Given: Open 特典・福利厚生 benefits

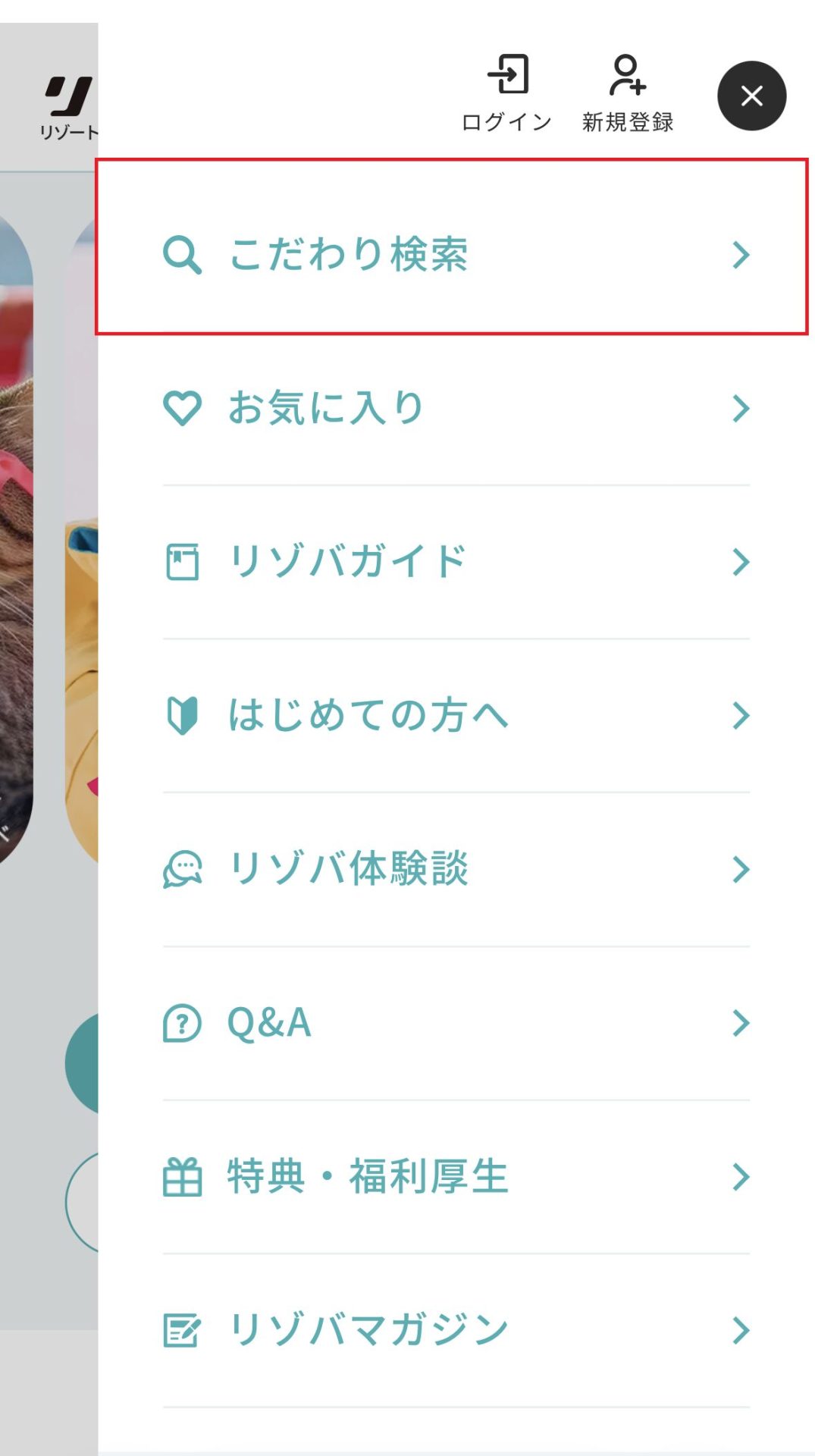Looking at the screenshot, I should click(x=455, y=1176).
